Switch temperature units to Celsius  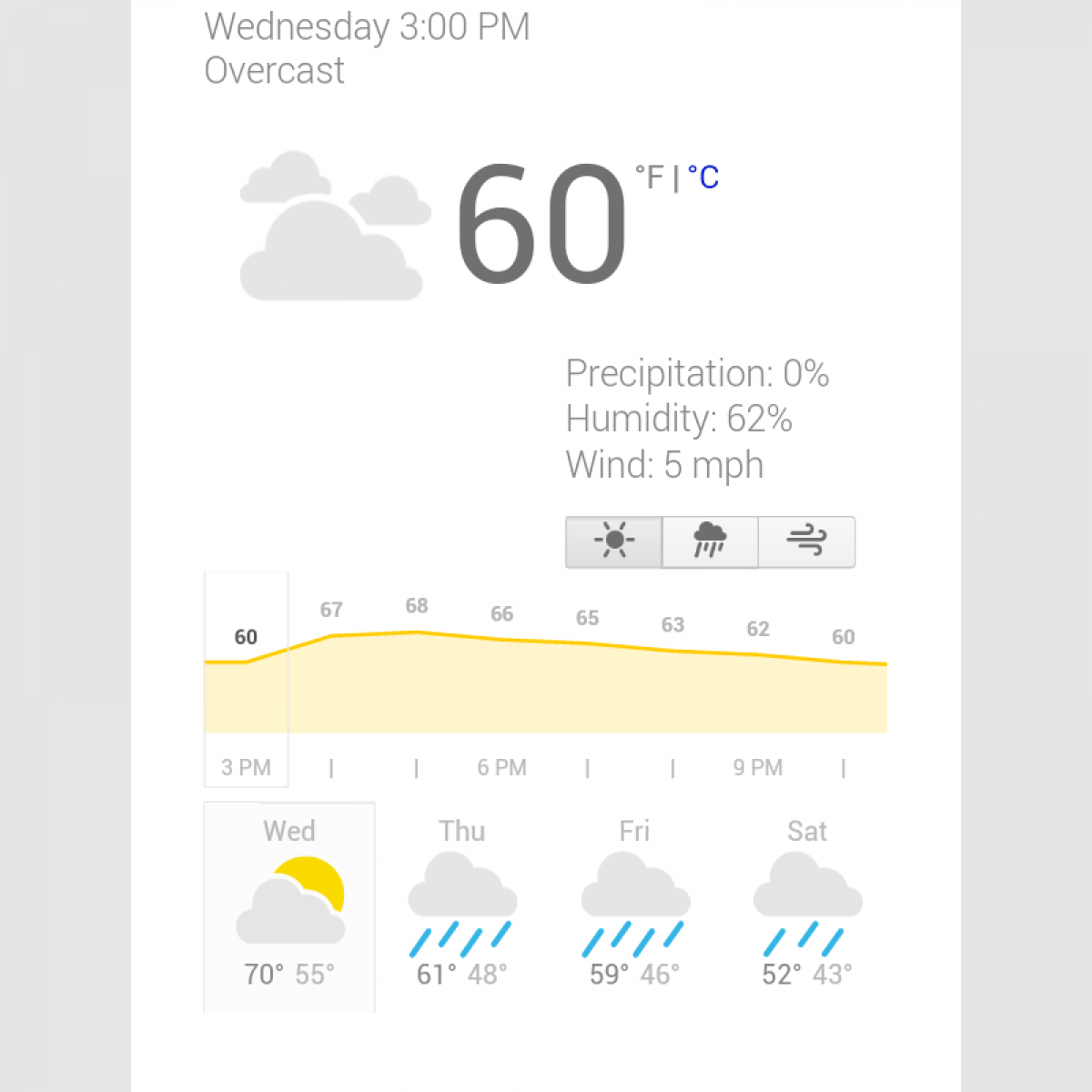pos(703,177)
